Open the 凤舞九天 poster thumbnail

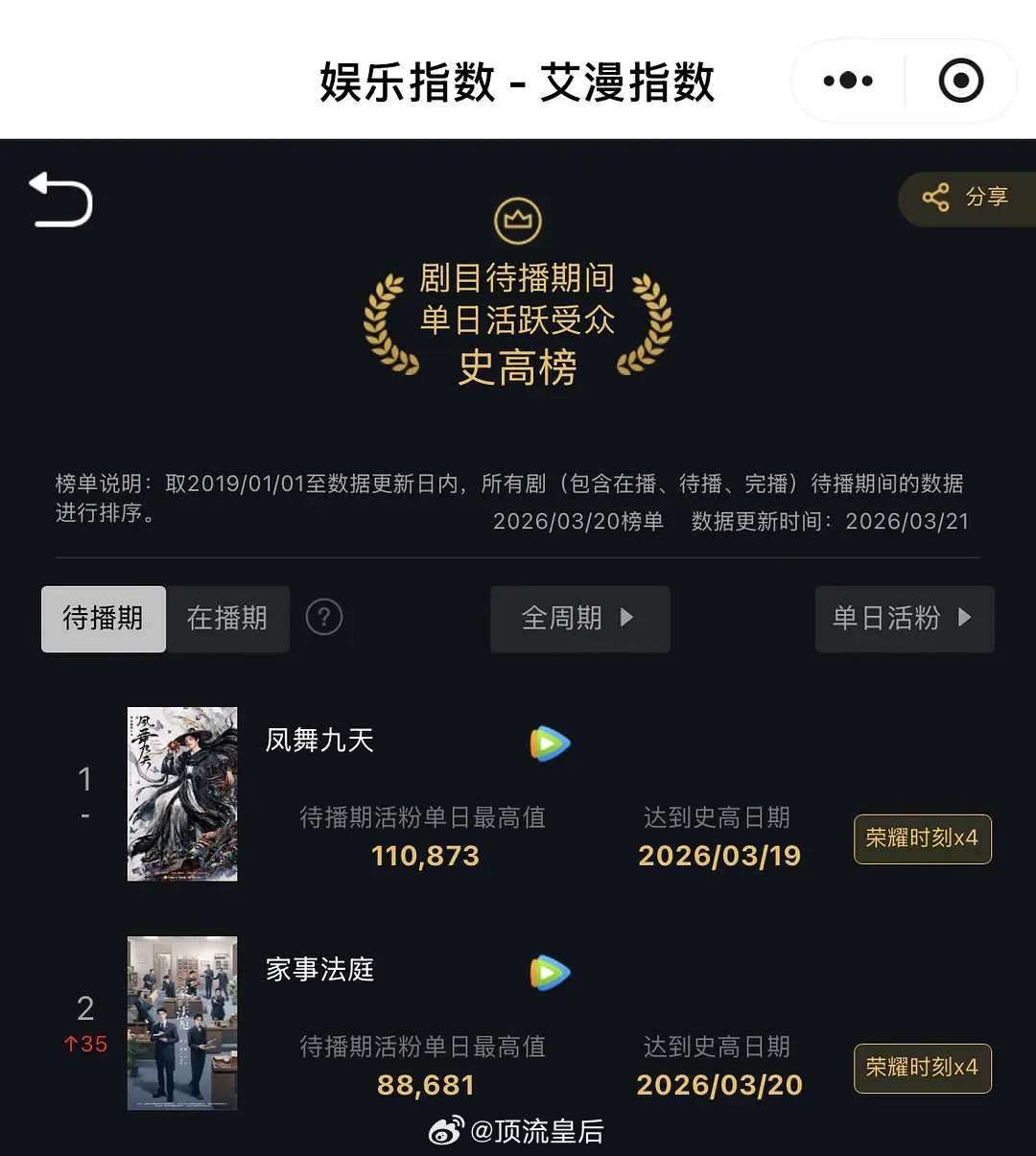182,793
